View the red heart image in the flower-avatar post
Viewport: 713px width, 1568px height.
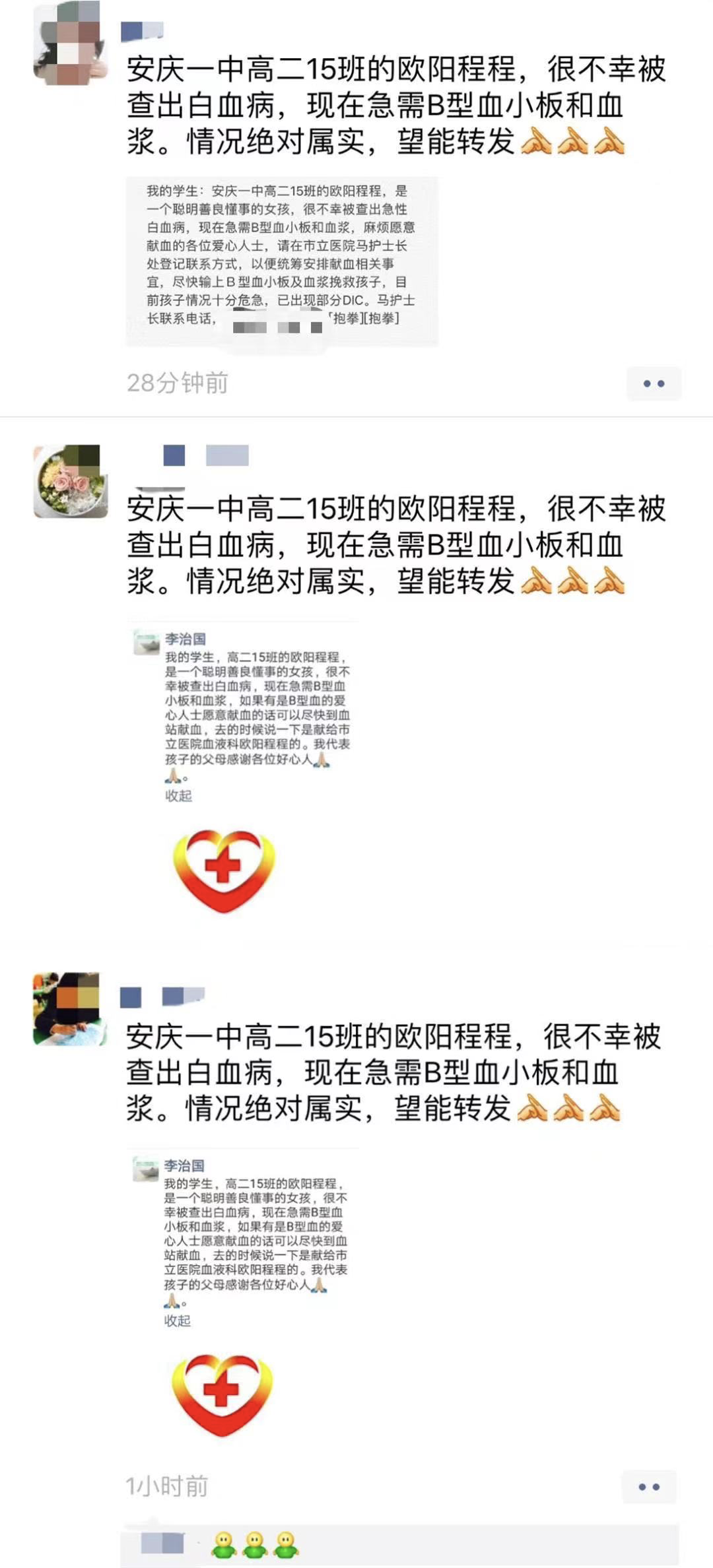(x=224, y=871)
